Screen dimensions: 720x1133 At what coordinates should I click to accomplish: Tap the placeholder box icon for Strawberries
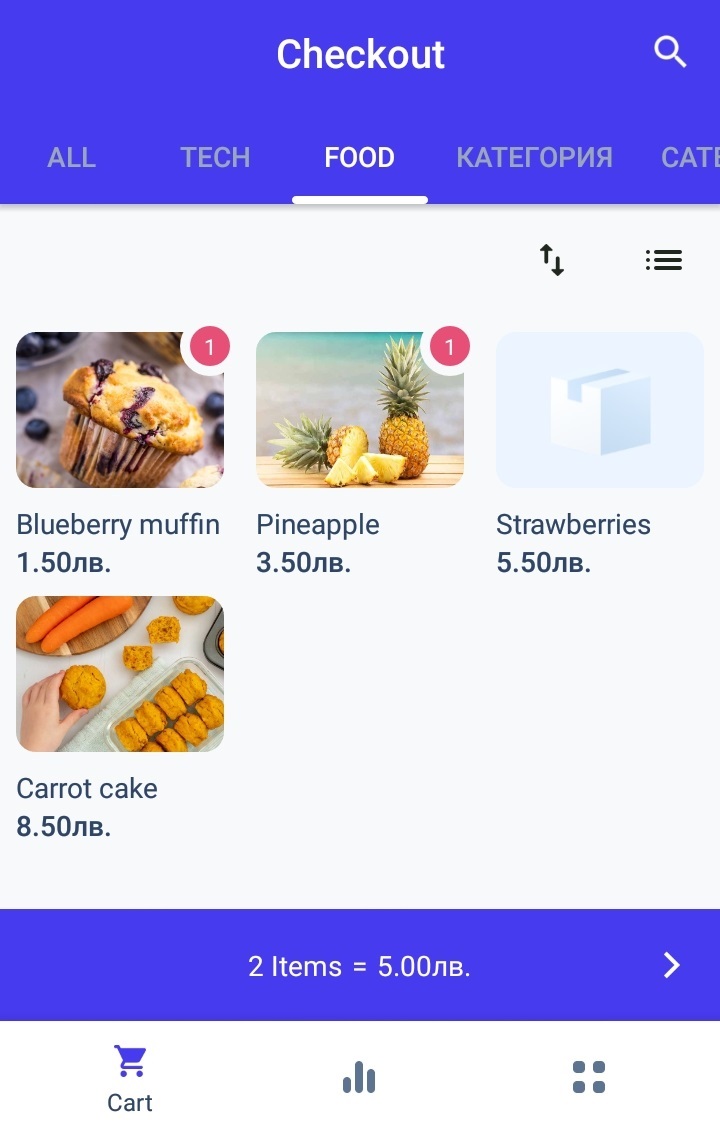[599, 409]
